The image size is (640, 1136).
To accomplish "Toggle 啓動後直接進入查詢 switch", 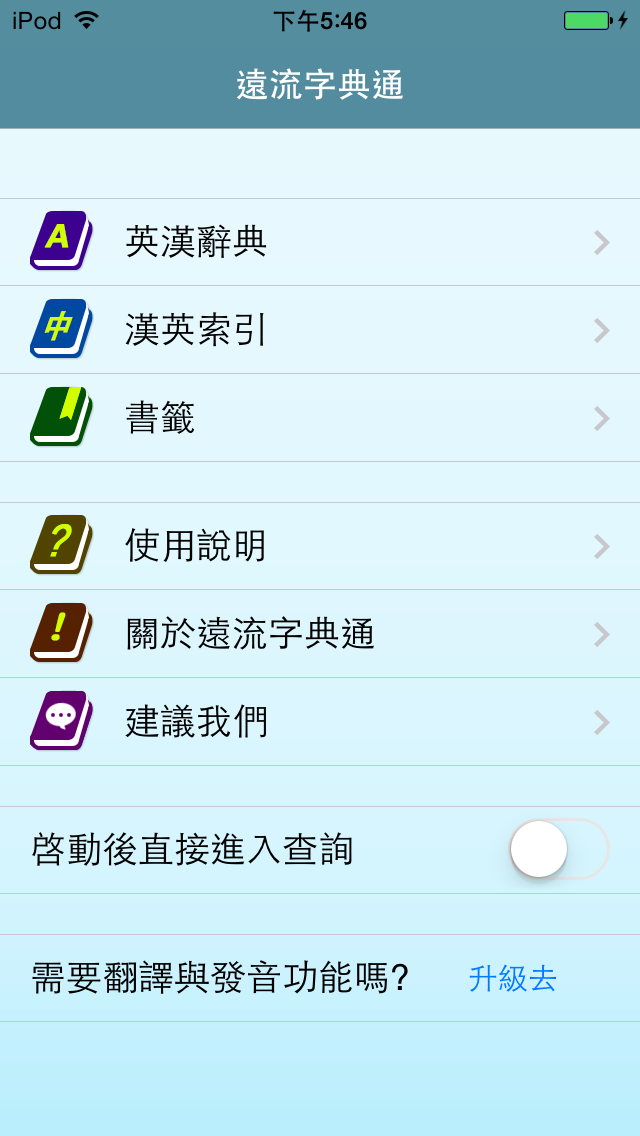I will point(558,849).
